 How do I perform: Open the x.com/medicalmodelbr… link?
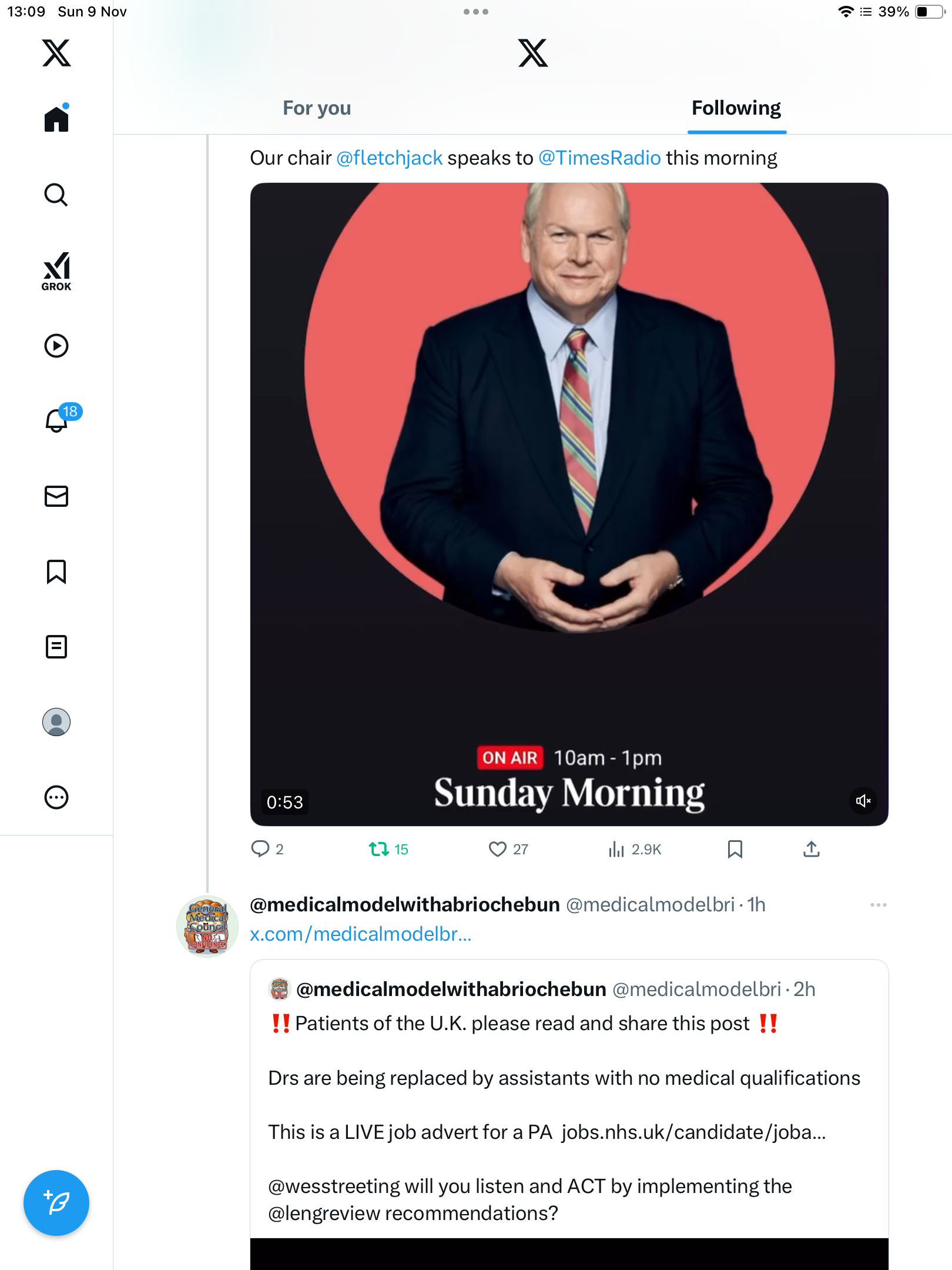[360, 934]
